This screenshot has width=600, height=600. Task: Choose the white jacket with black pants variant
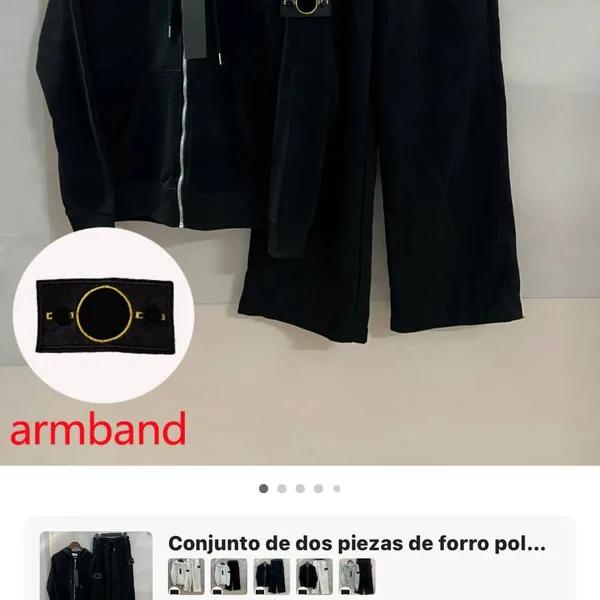(228, 577)
